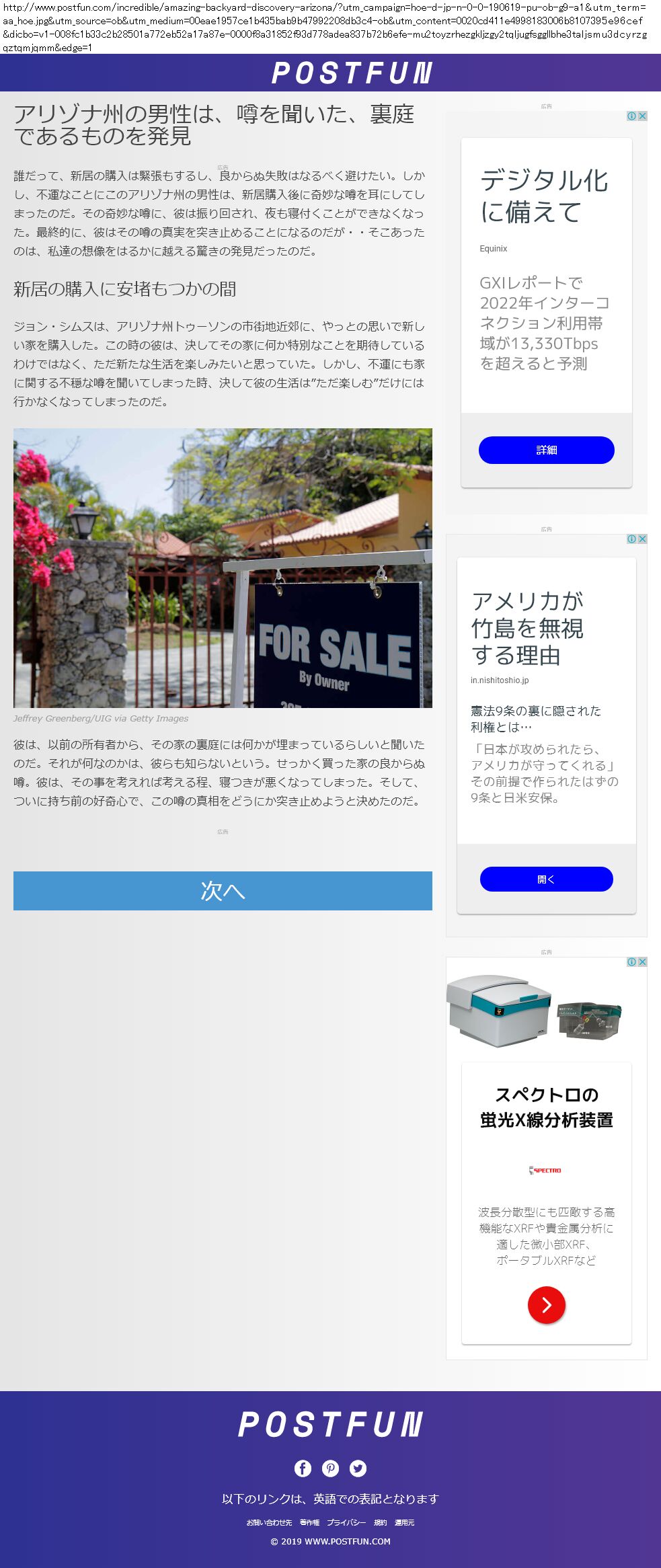
Task: Open the footer Facebook icon
Action: click(x=303, y=1468)
